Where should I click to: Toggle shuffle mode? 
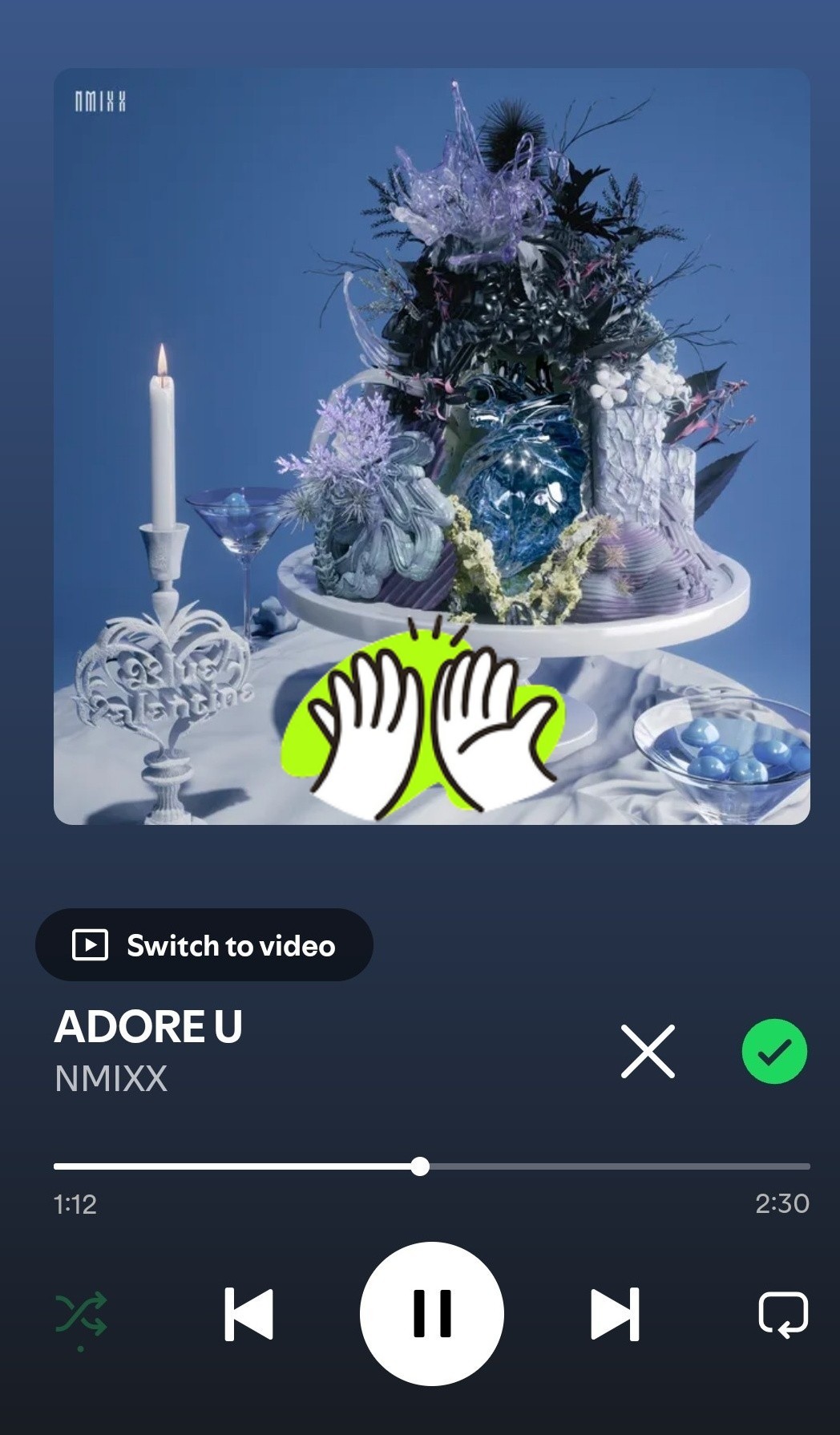81,1315
